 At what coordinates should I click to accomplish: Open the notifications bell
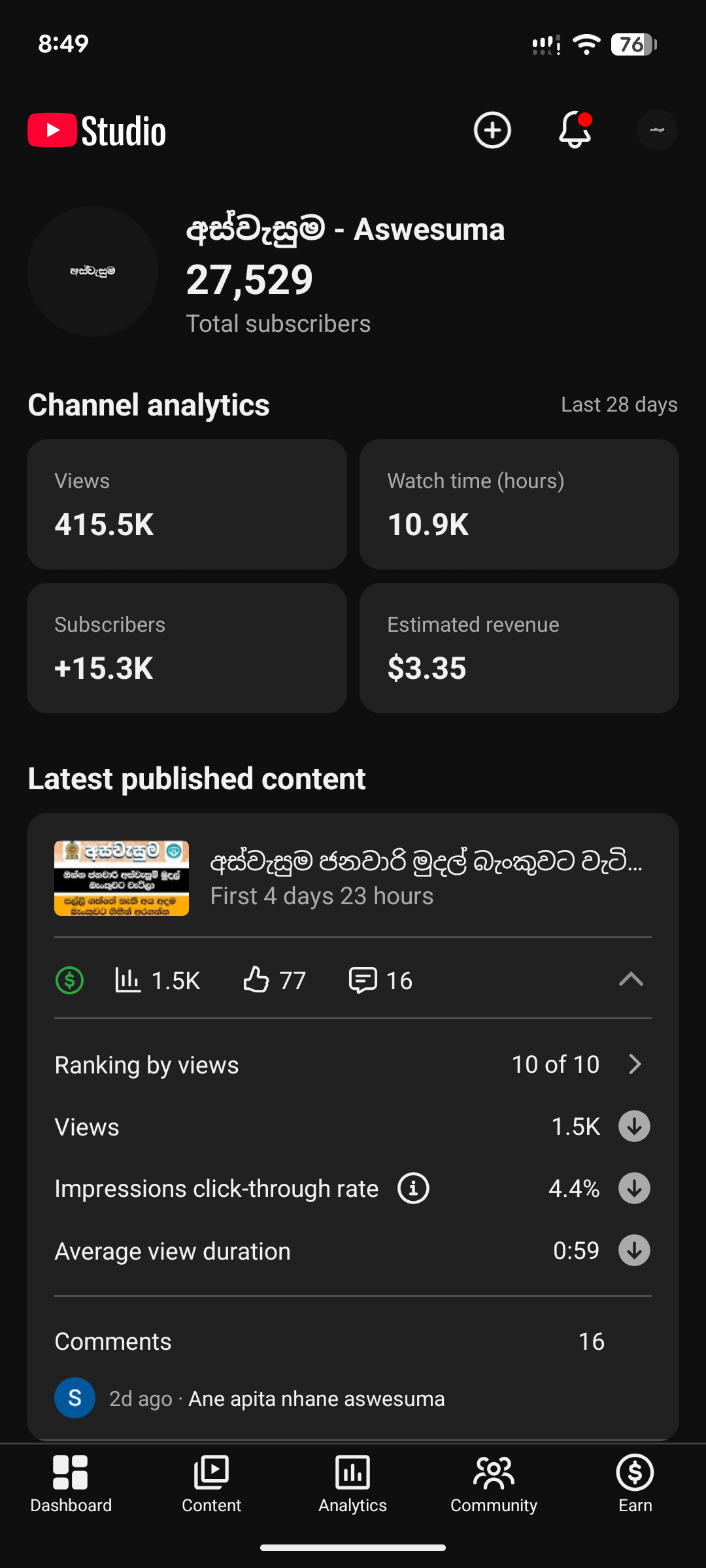[x=575, y=130]
